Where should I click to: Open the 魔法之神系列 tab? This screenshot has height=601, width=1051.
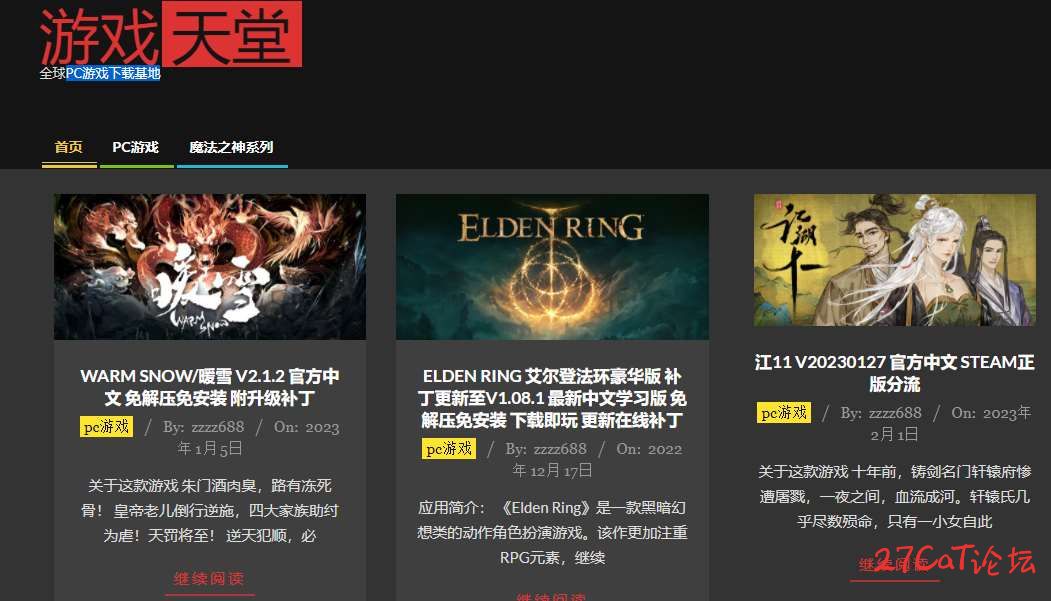point(231,147)
